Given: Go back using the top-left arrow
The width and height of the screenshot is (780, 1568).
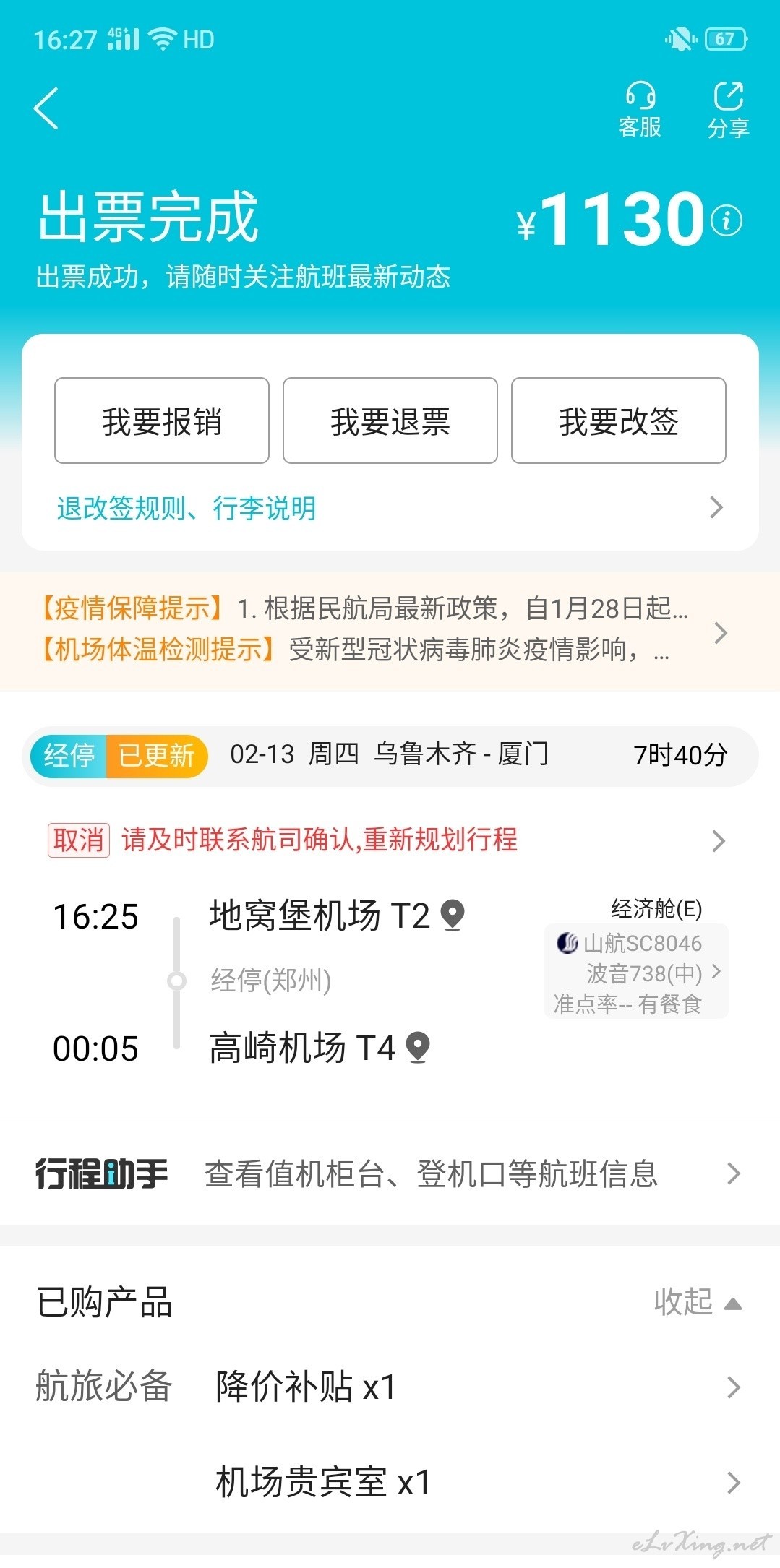Looking at the screenshot, I should pos(46,109).
